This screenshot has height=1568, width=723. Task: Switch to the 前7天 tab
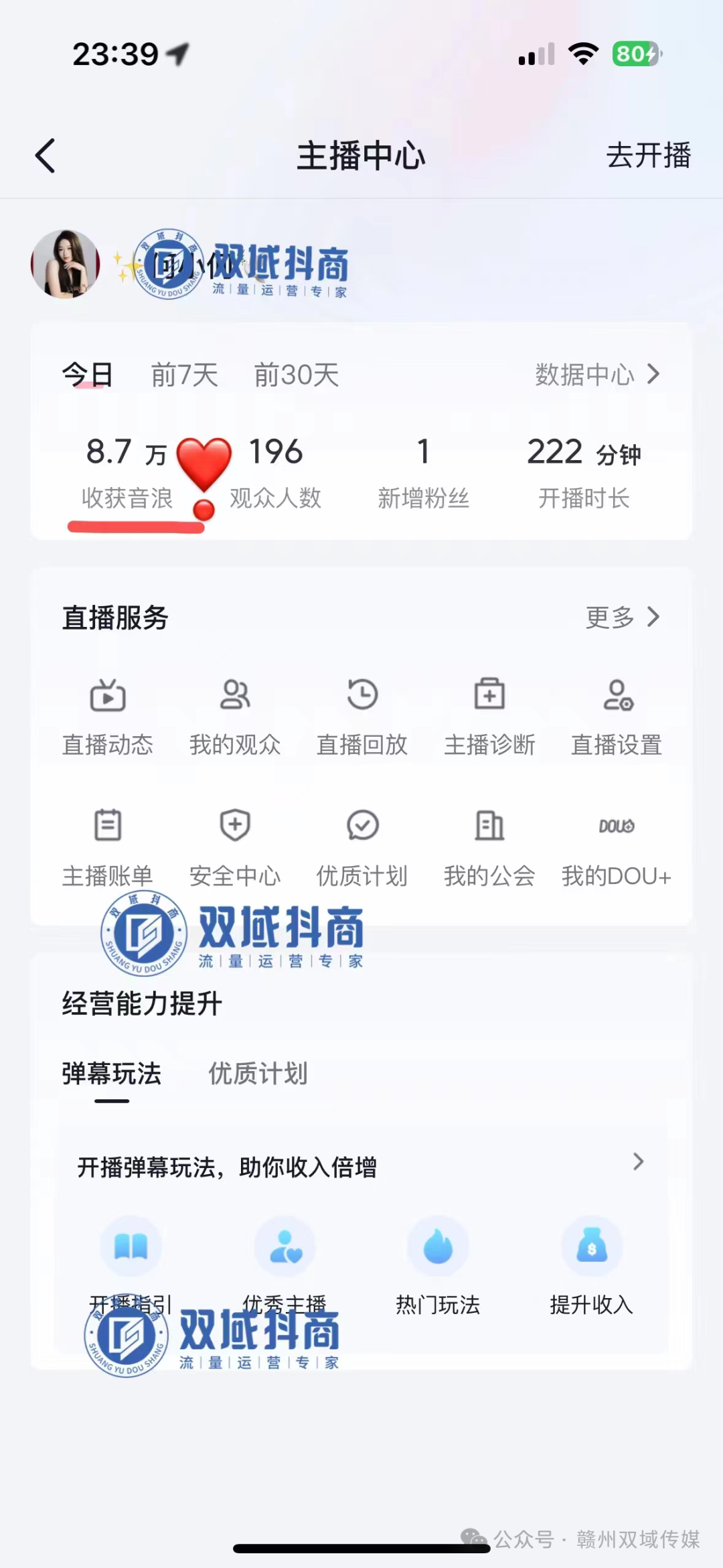coord(185,375)
